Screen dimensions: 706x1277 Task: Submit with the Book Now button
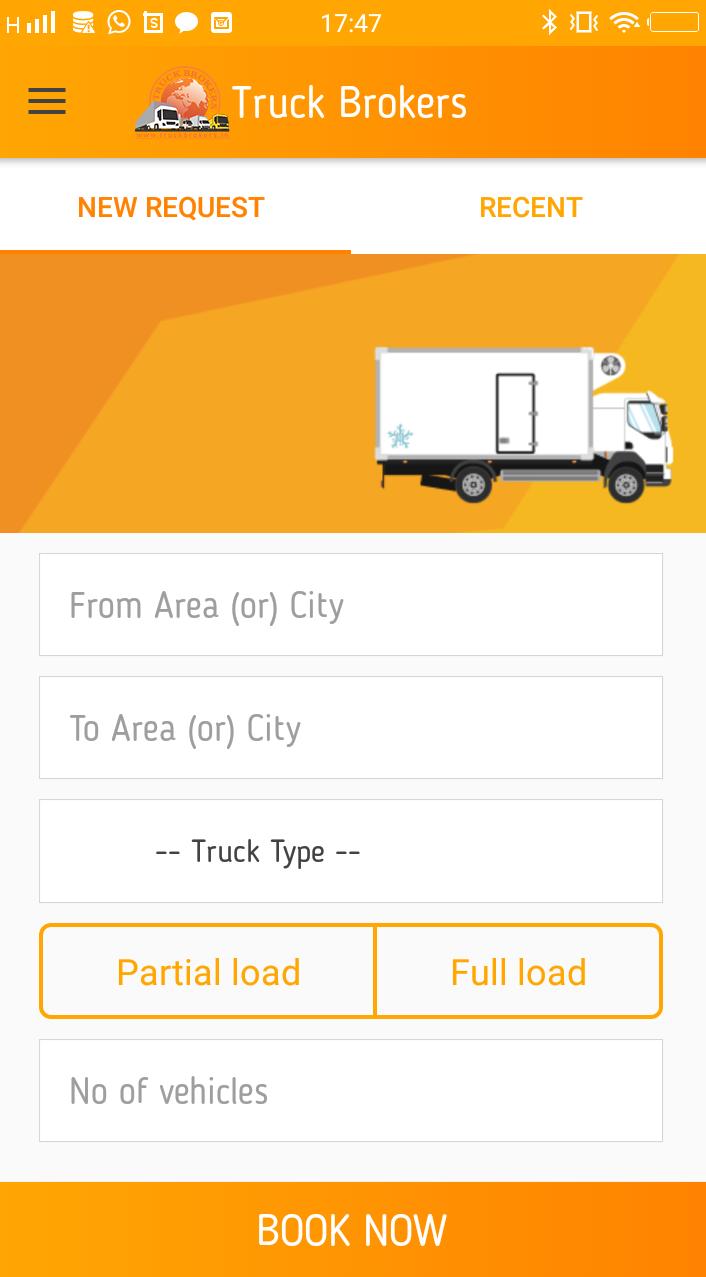[352, 1230]
